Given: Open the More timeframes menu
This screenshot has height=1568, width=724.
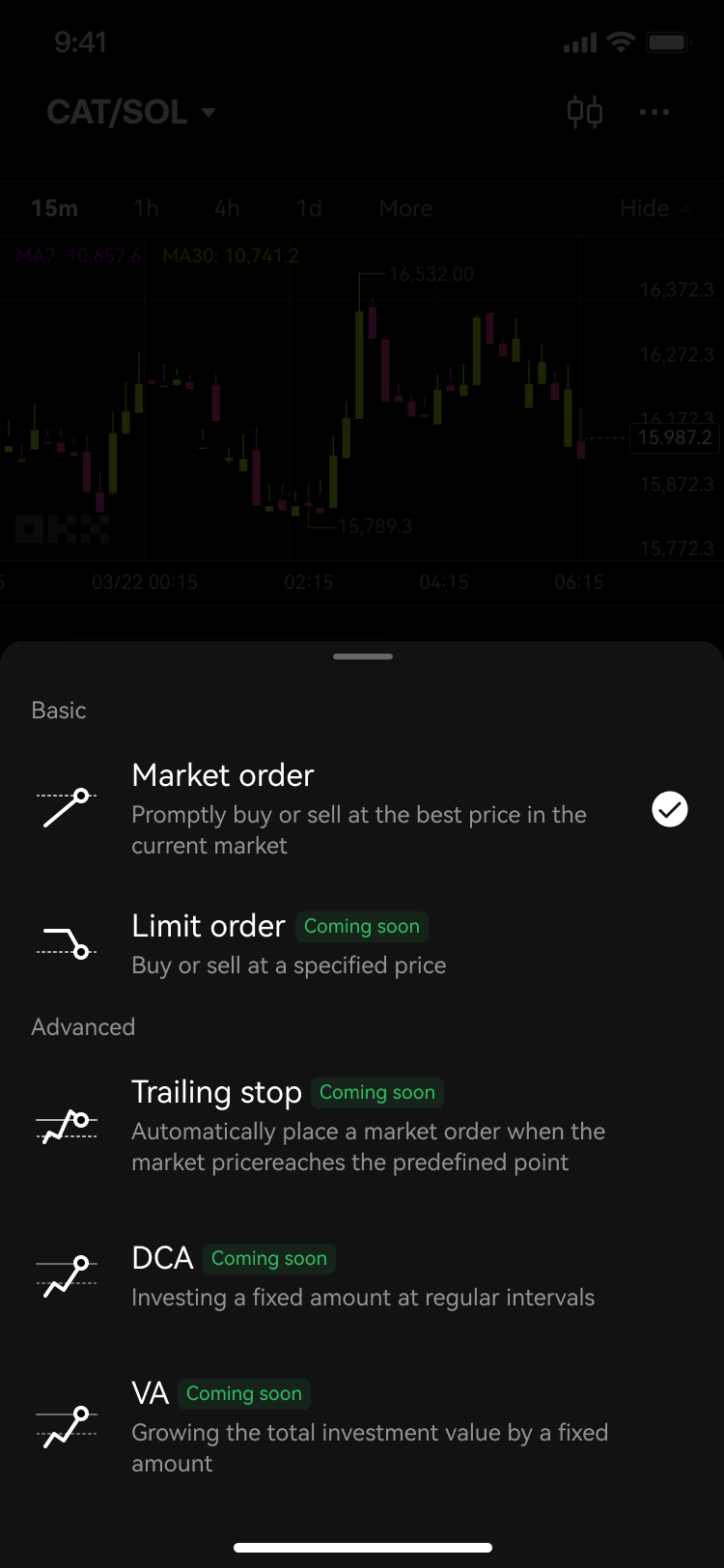Looking at the screenshot, I should point(404,209).
